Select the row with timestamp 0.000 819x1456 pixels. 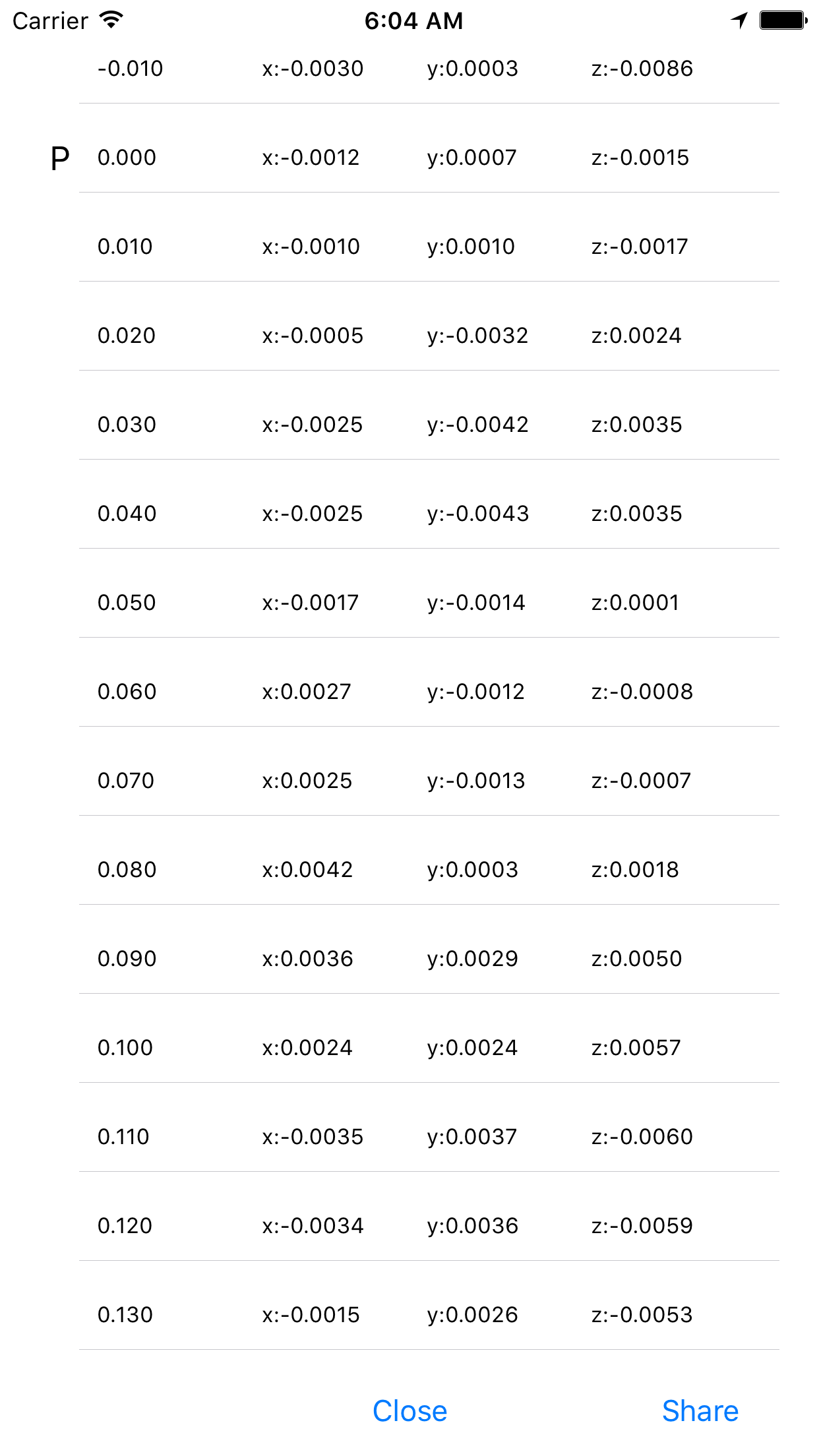(x=409, y=157)
